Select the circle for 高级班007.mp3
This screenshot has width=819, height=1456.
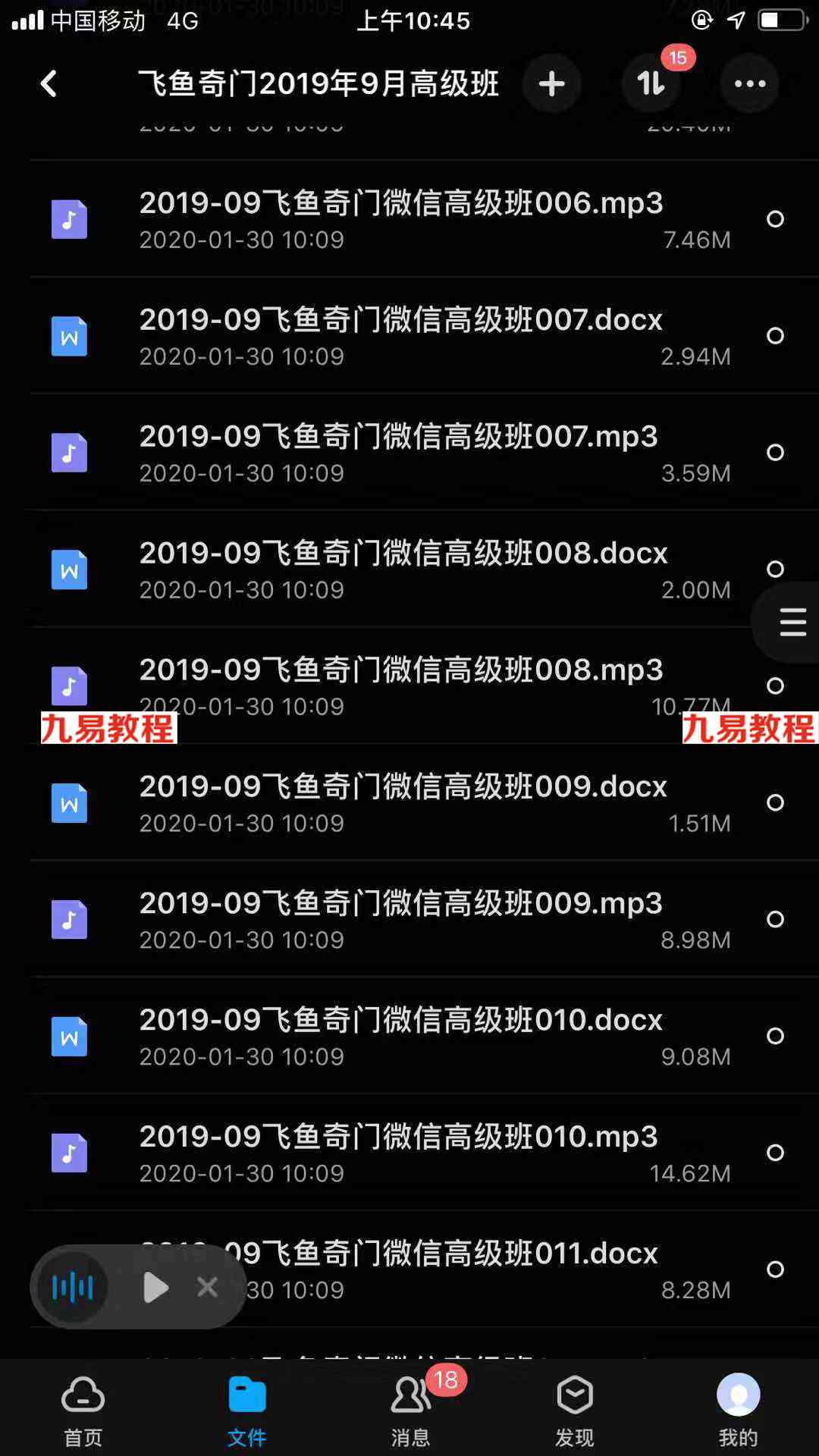pos(775,452)
